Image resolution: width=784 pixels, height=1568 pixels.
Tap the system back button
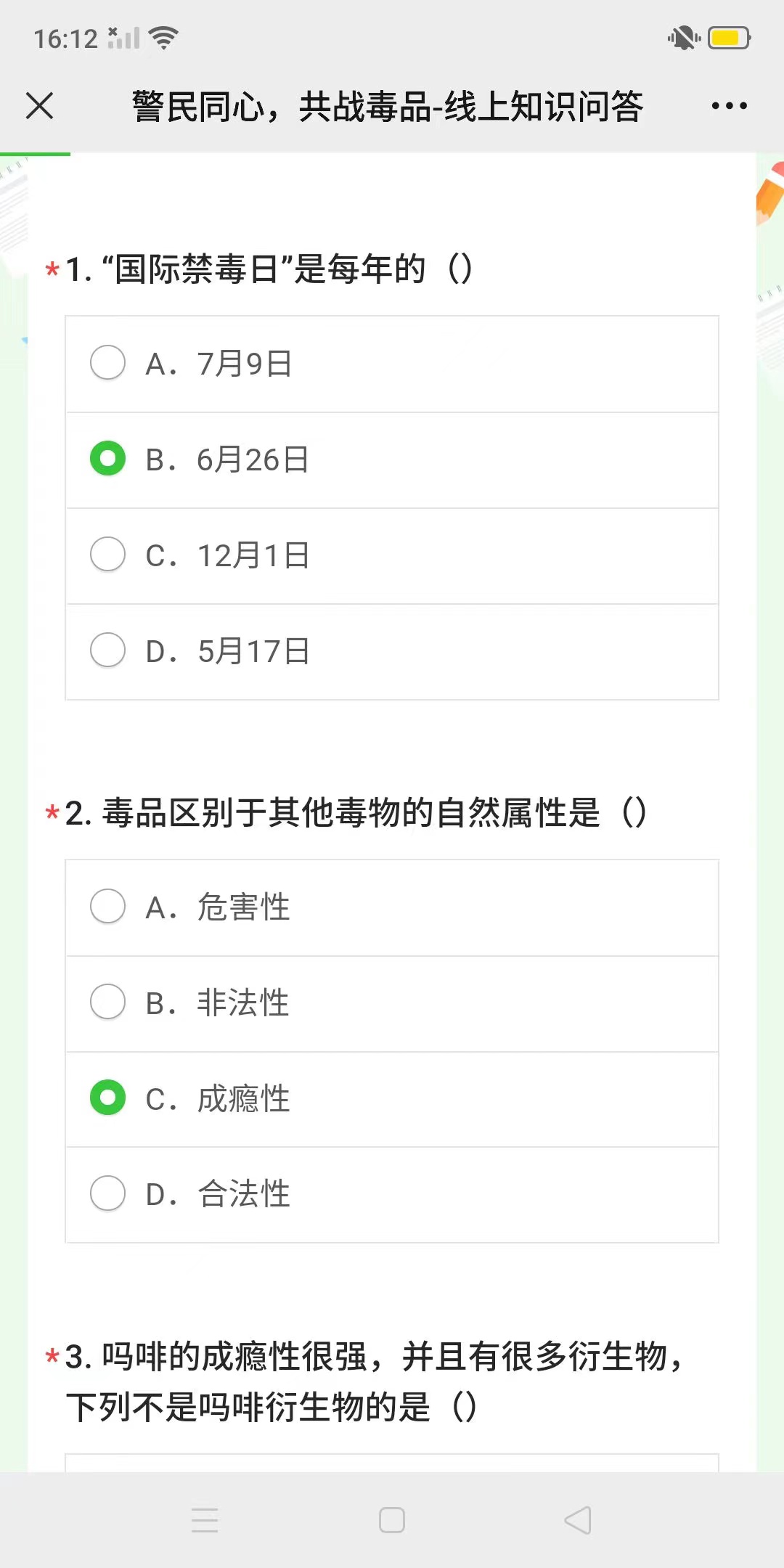pyautogui.click(x=578, y=1520)
